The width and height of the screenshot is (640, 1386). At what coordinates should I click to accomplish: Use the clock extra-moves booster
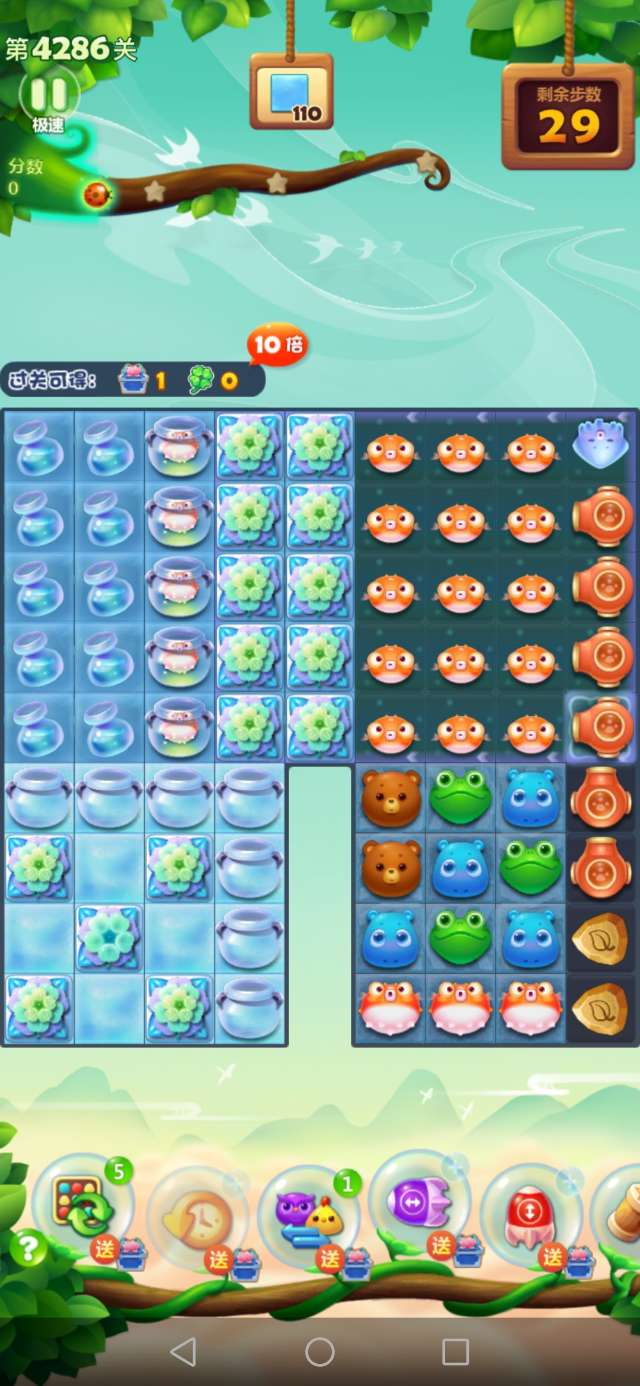[197, 1213]
